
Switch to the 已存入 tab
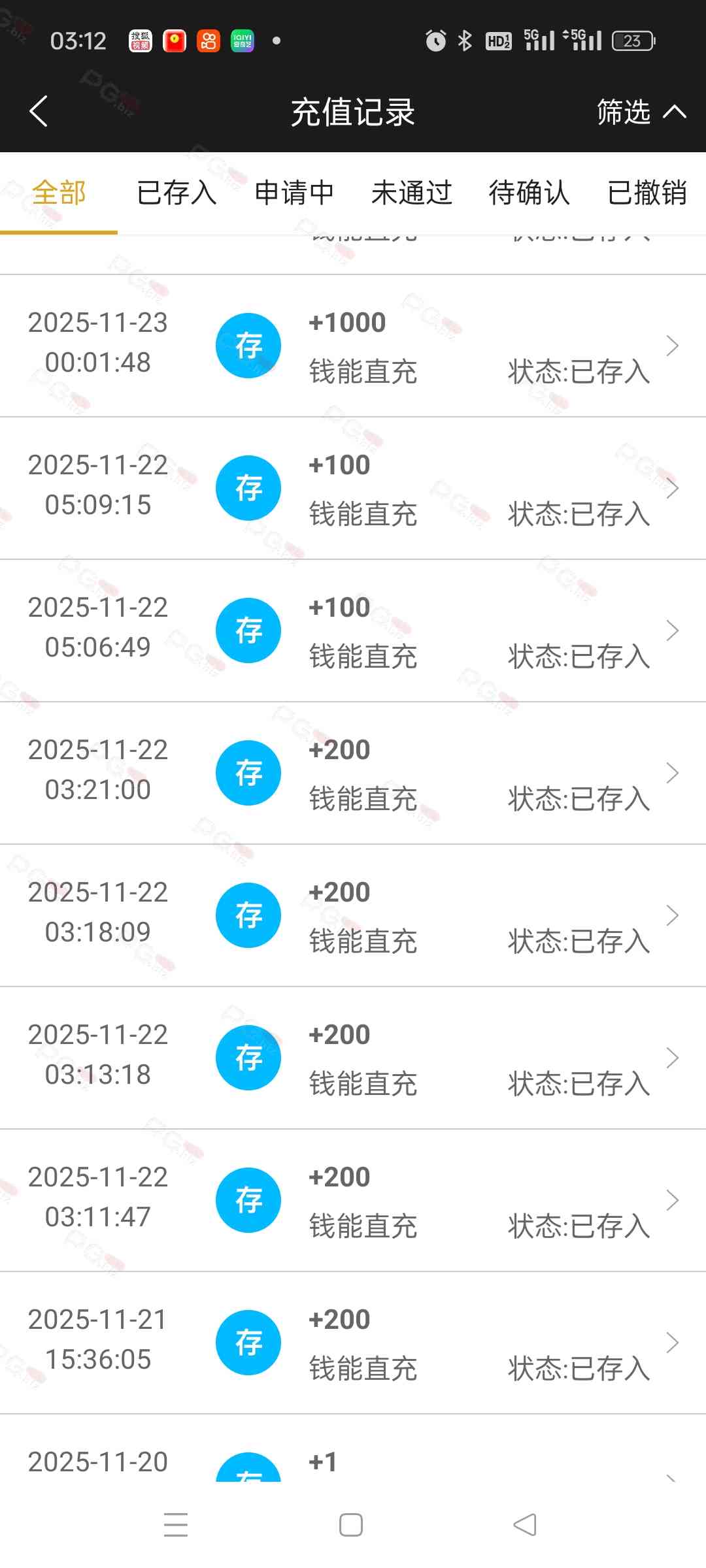pyautogui.click(x=176, y=193)
